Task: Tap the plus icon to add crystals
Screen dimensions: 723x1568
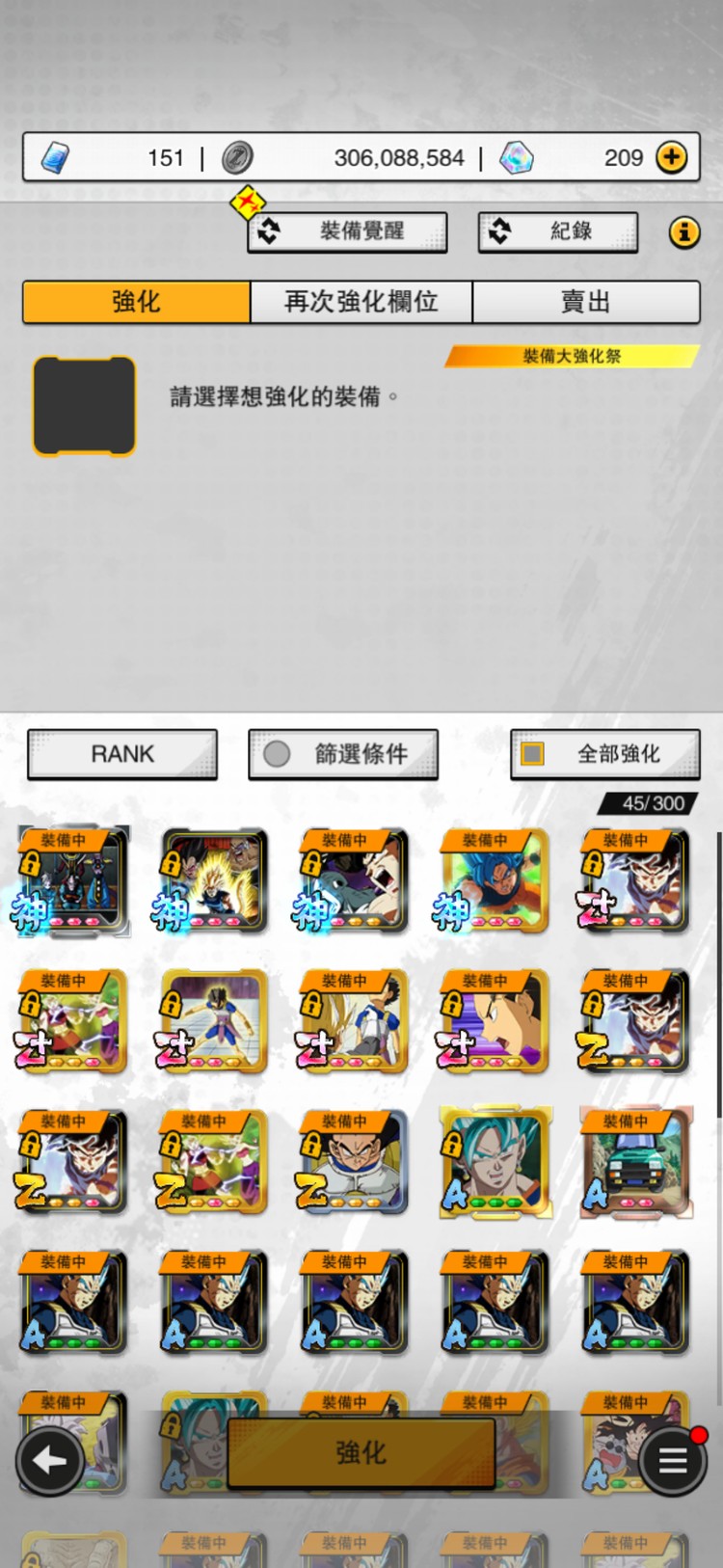Action: pyautogui.click(x=672, y=157)
